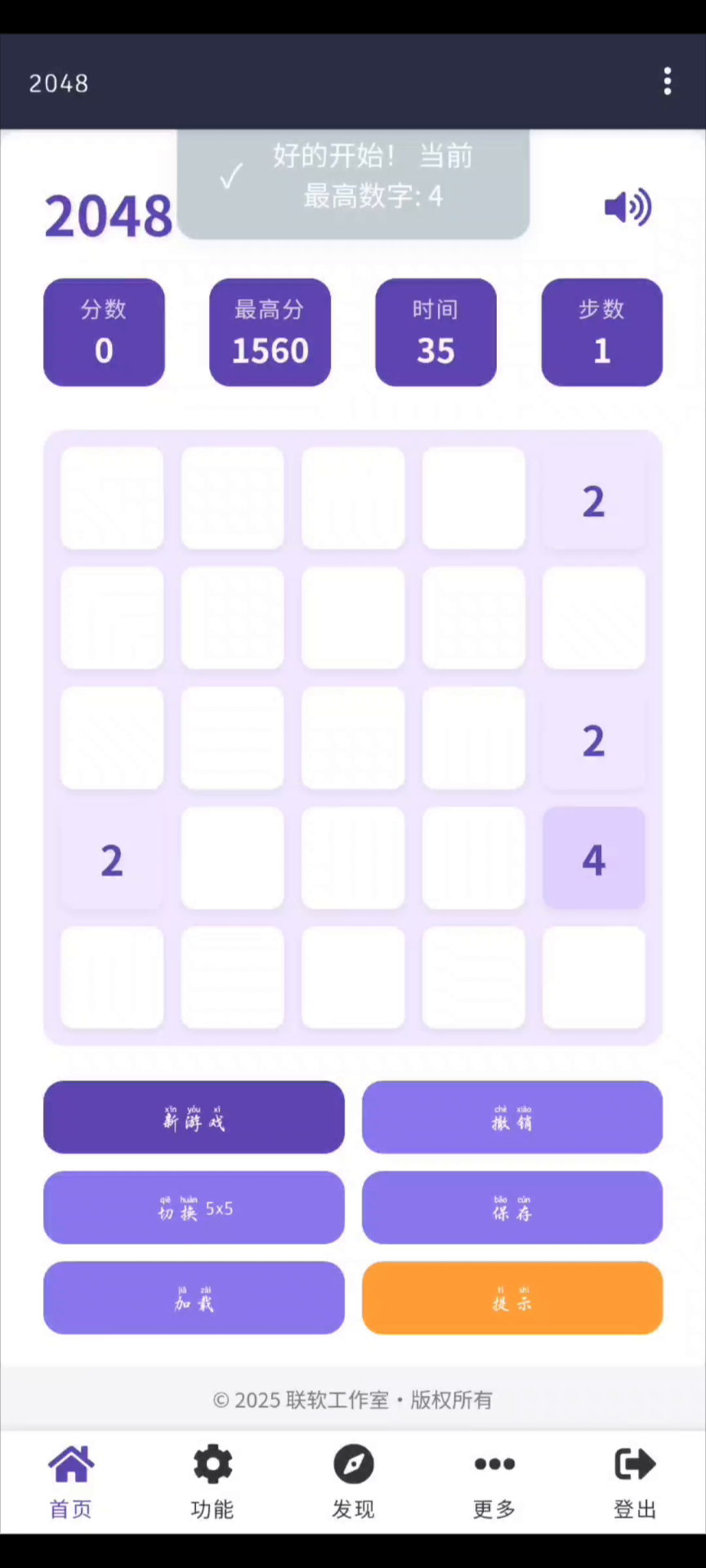Screen dimensions: 706x1568
Task: Mute the game sound via the speaker icon
Action: (x=628, y=207)
